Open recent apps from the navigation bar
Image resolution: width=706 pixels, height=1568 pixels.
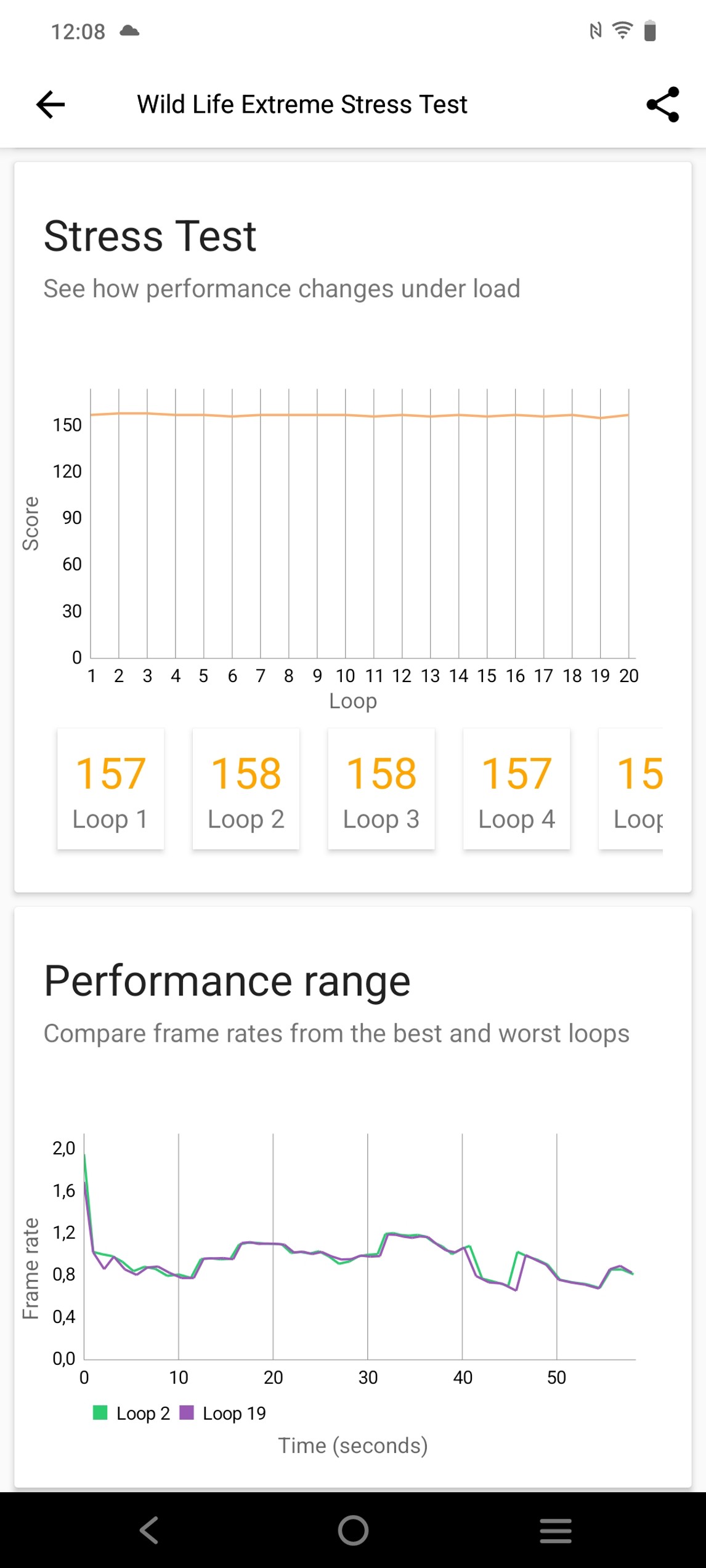(555, 1530)
